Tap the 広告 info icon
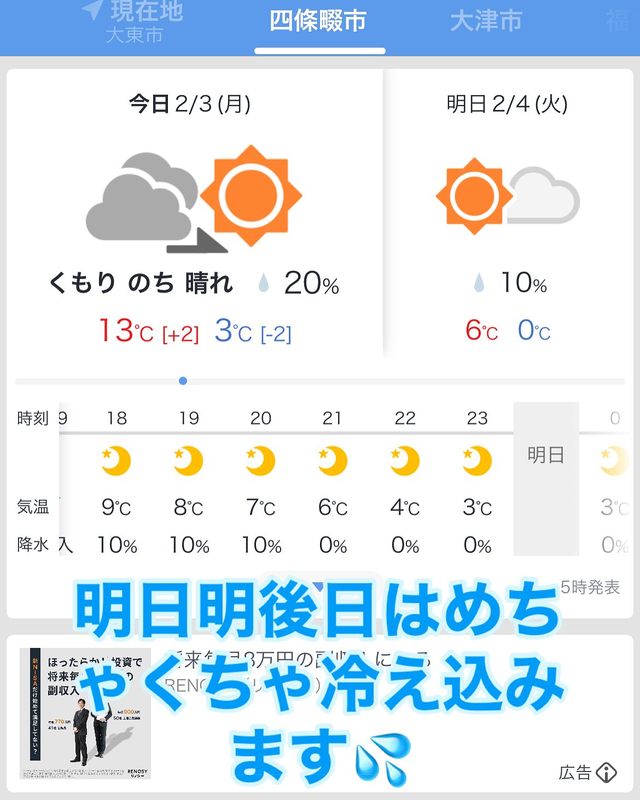This screenshot has height=800, width=640. (x=606, y=772)
